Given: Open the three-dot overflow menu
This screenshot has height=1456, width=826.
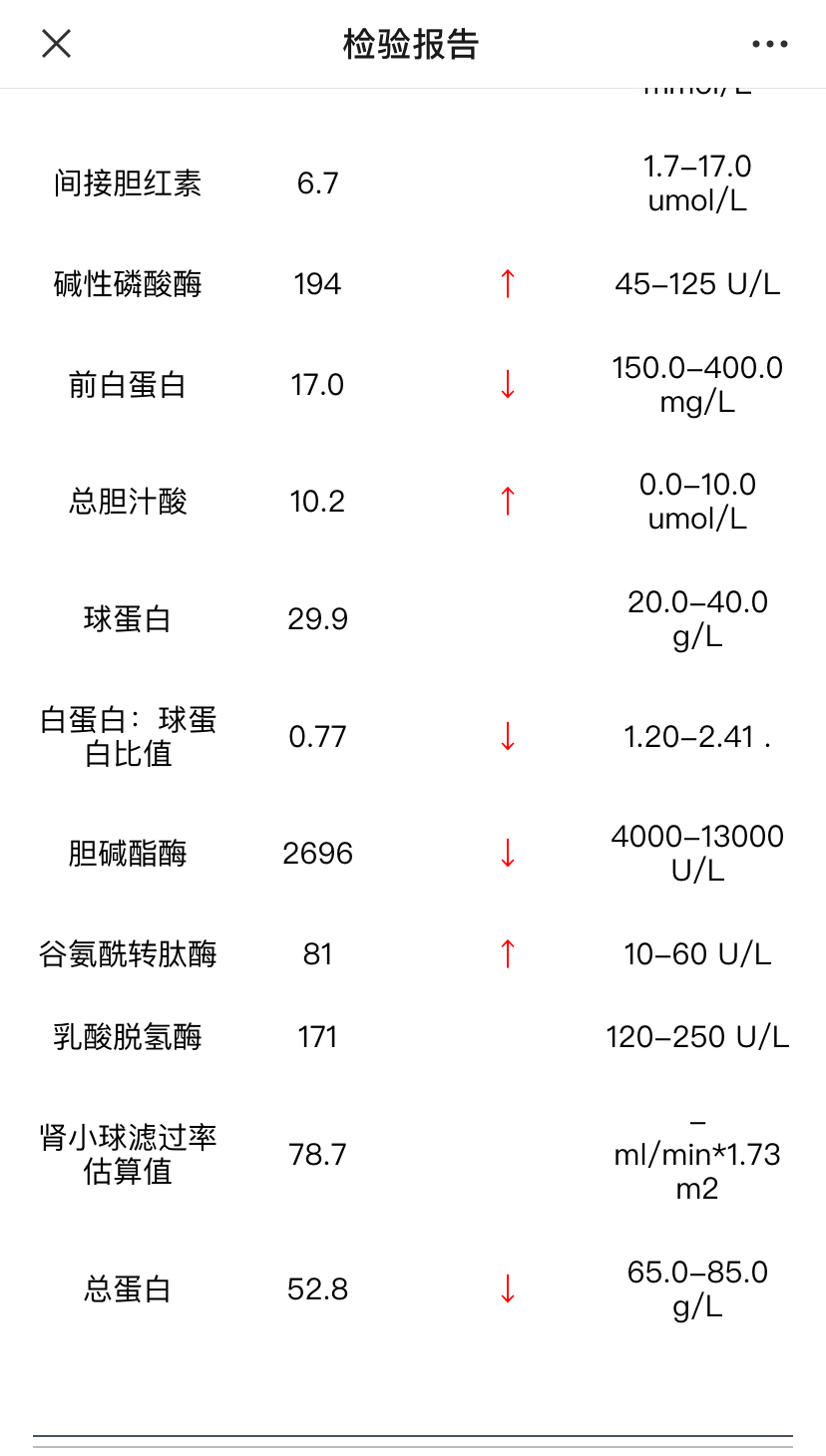Looking at the screenshot, I should point(769,44).
